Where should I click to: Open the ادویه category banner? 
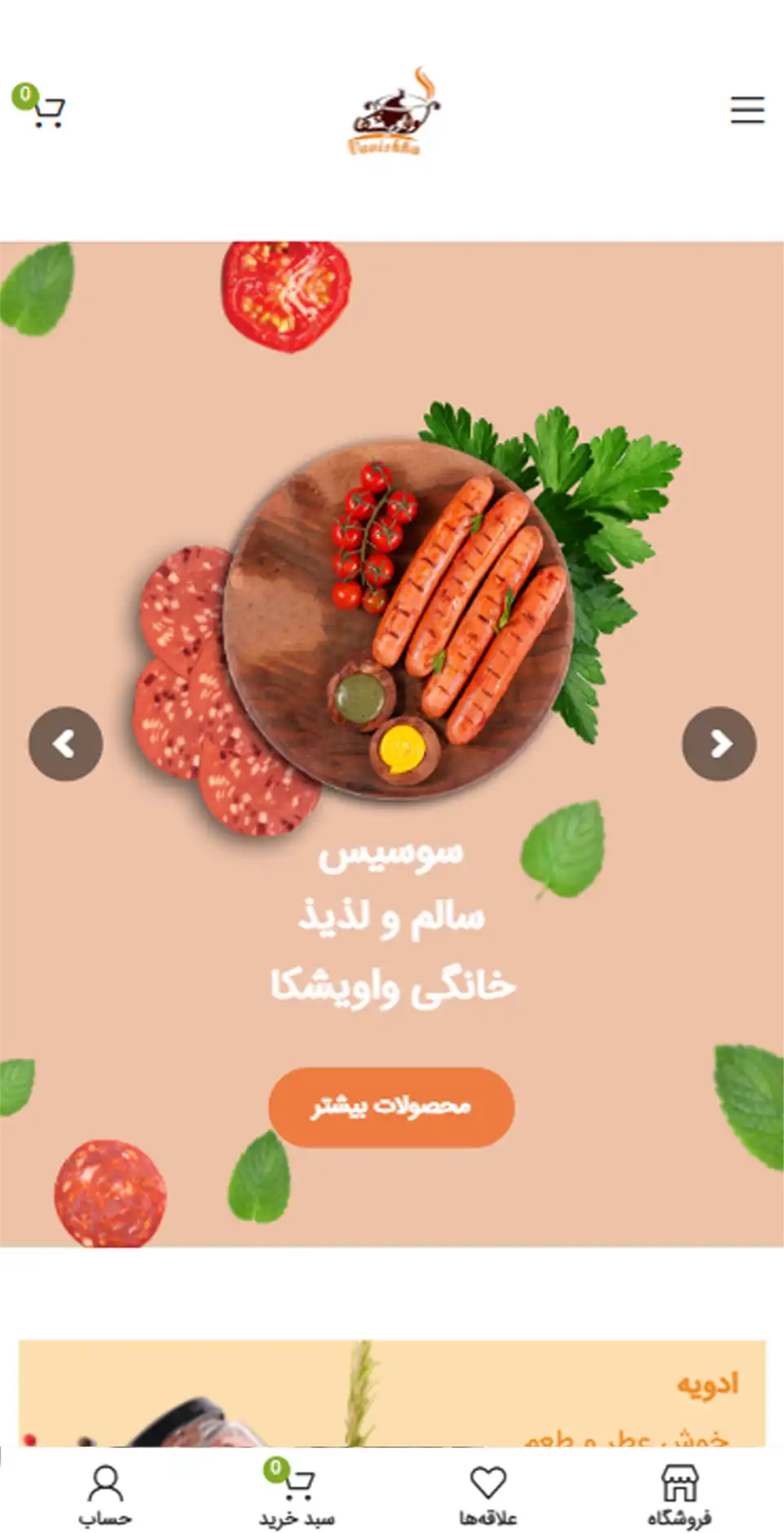coord(392,1393)
